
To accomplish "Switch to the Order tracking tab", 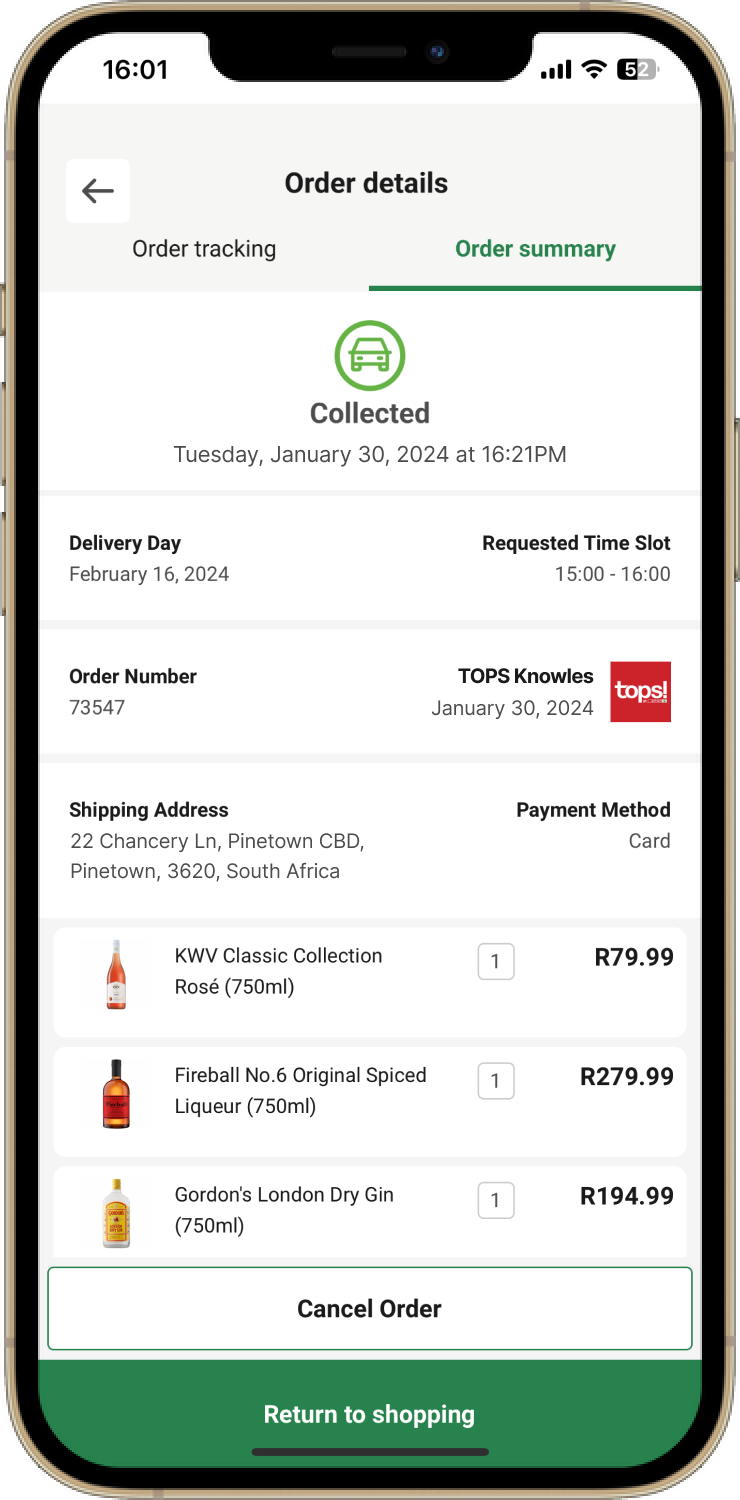I will point(204,248).
